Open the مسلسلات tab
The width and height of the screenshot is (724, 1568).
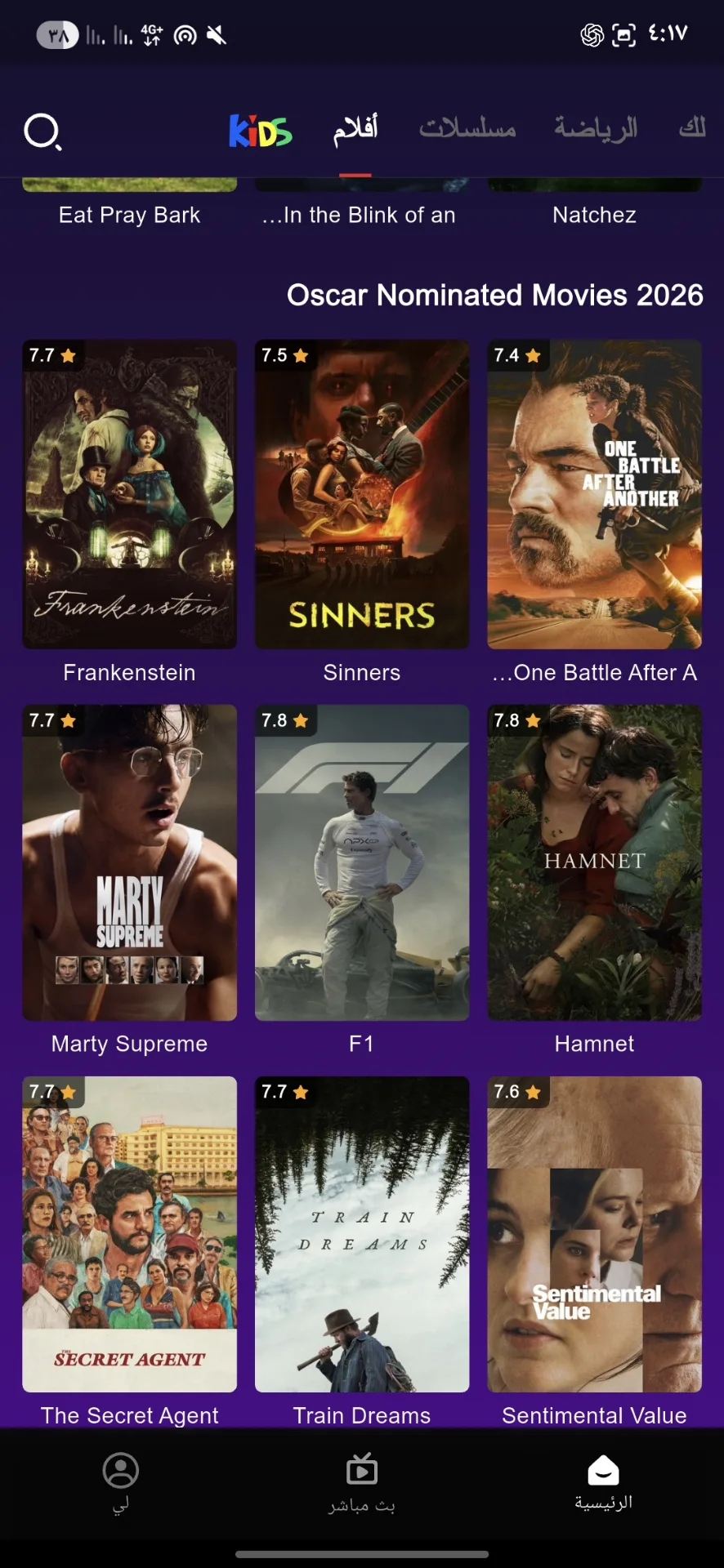click(467, 128)
